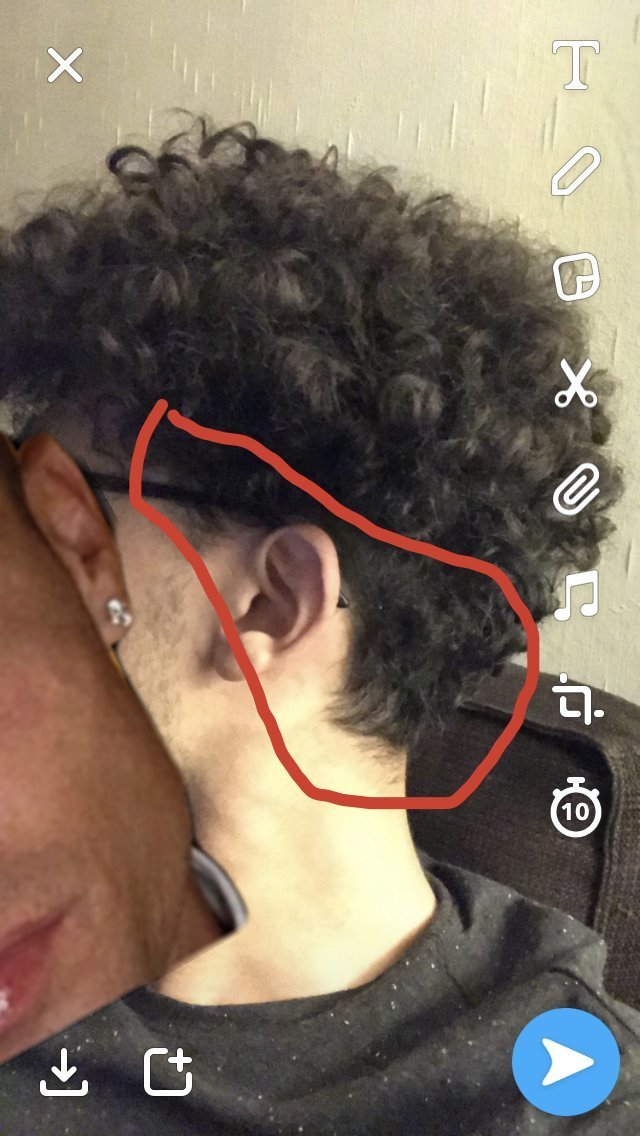Open the pencil drawing tool
The width and height of the screenshot is (640, 1136).
coord(577,171)
